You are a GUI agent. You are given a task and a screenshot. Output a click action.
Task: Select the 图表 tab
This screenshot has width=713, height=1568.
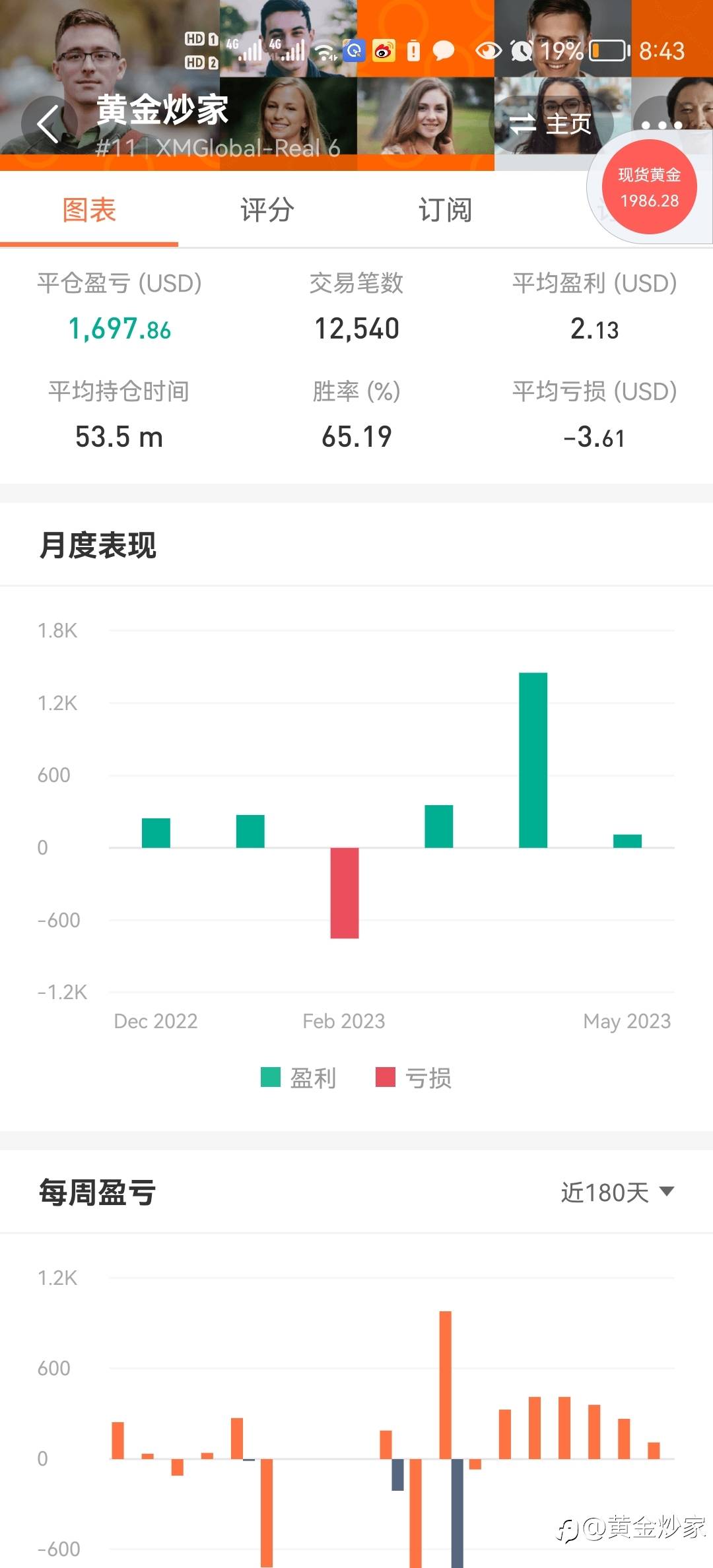[x=89, y=211]
